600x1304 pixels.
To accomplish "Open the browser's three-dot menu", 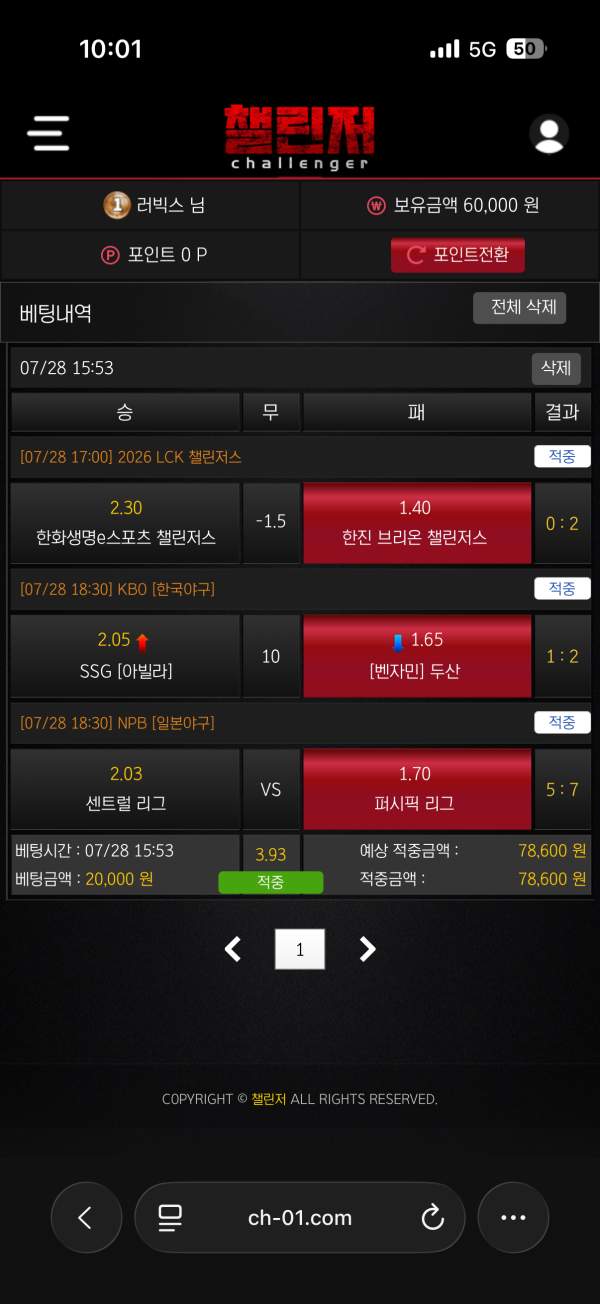I will pyautogui.click(x=513, y=1217).
